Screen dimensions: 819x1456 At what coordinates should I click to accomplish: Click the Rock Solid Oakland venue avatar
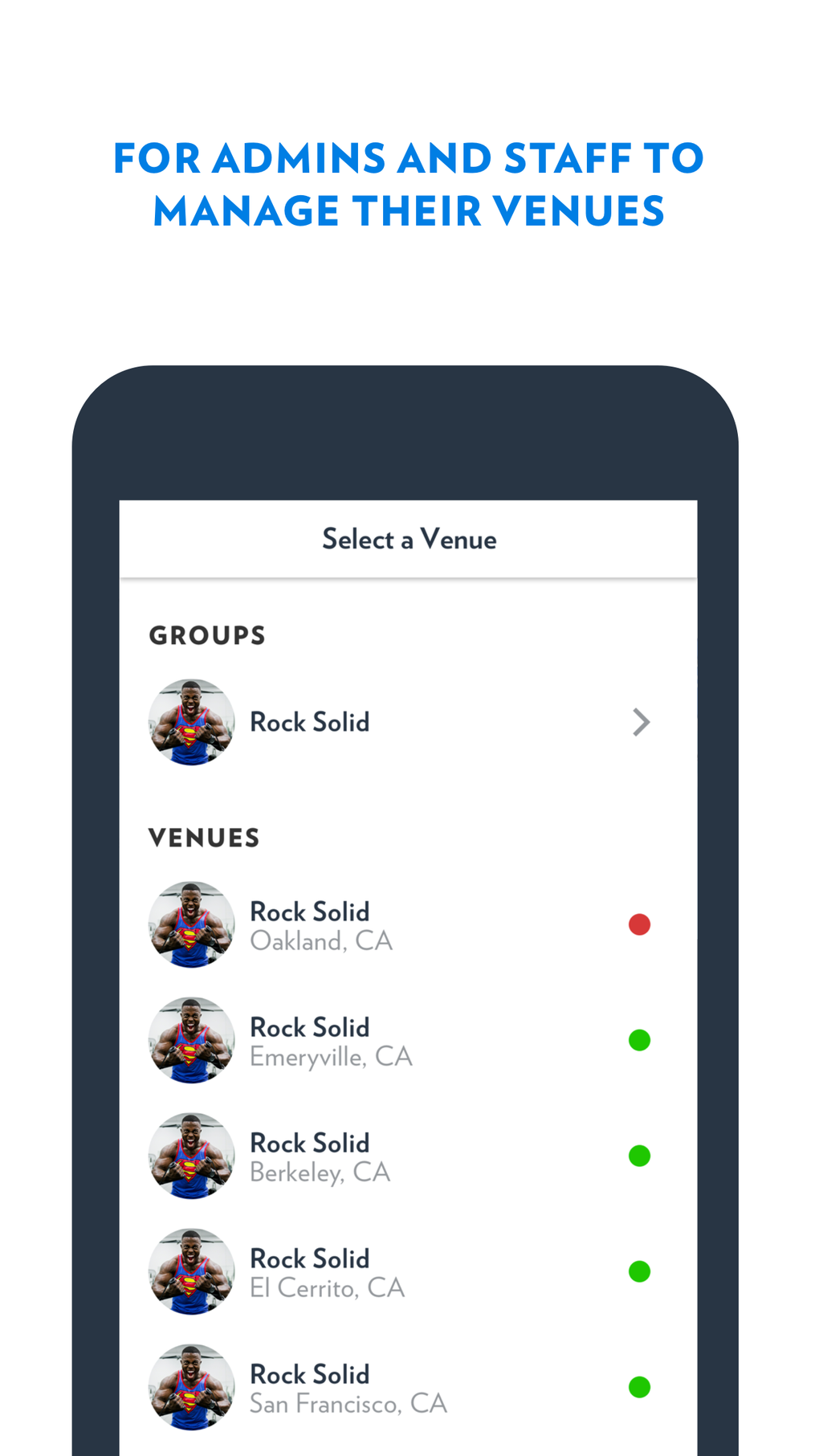click(191, 924)
